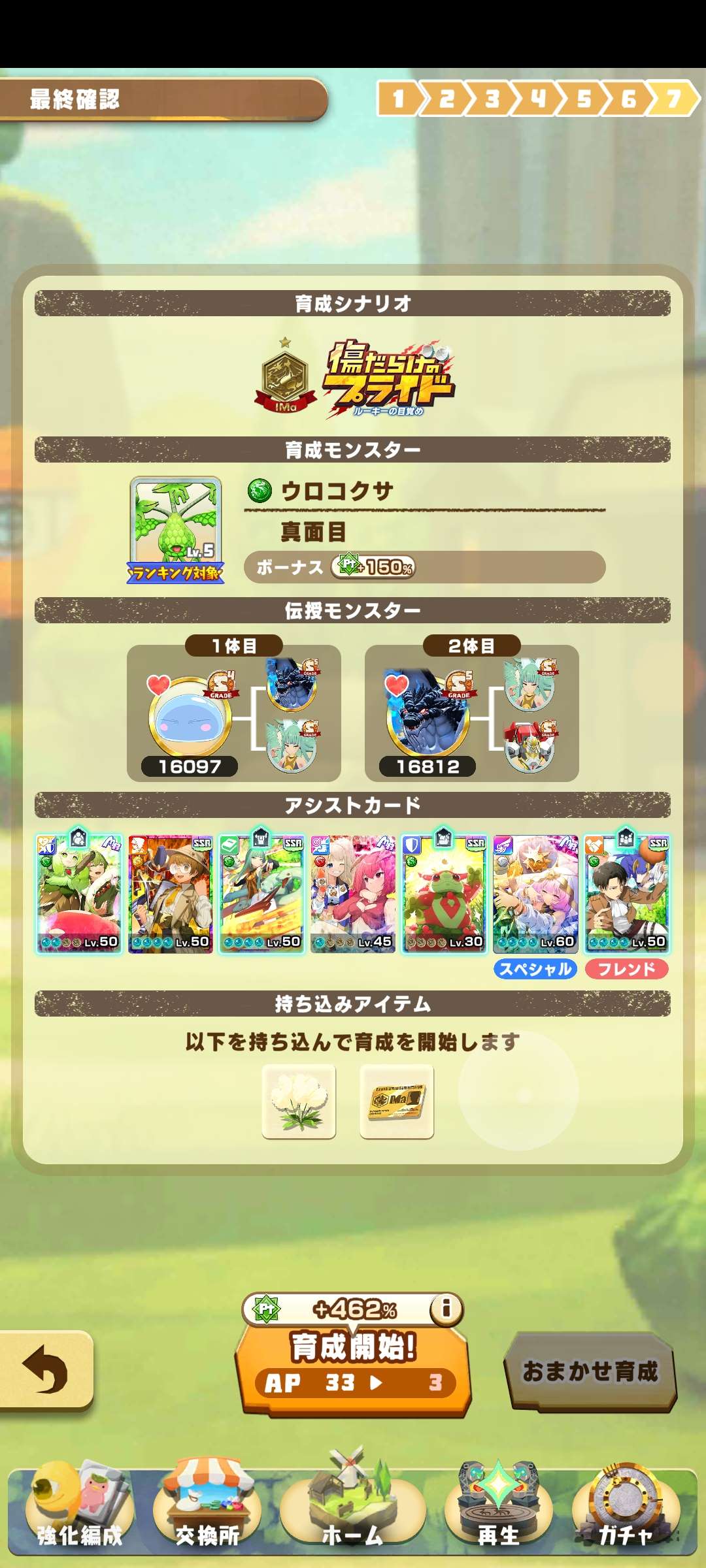Open the bonus info icon
The height and width of the screenshot is (1568, 706).
446,1308
